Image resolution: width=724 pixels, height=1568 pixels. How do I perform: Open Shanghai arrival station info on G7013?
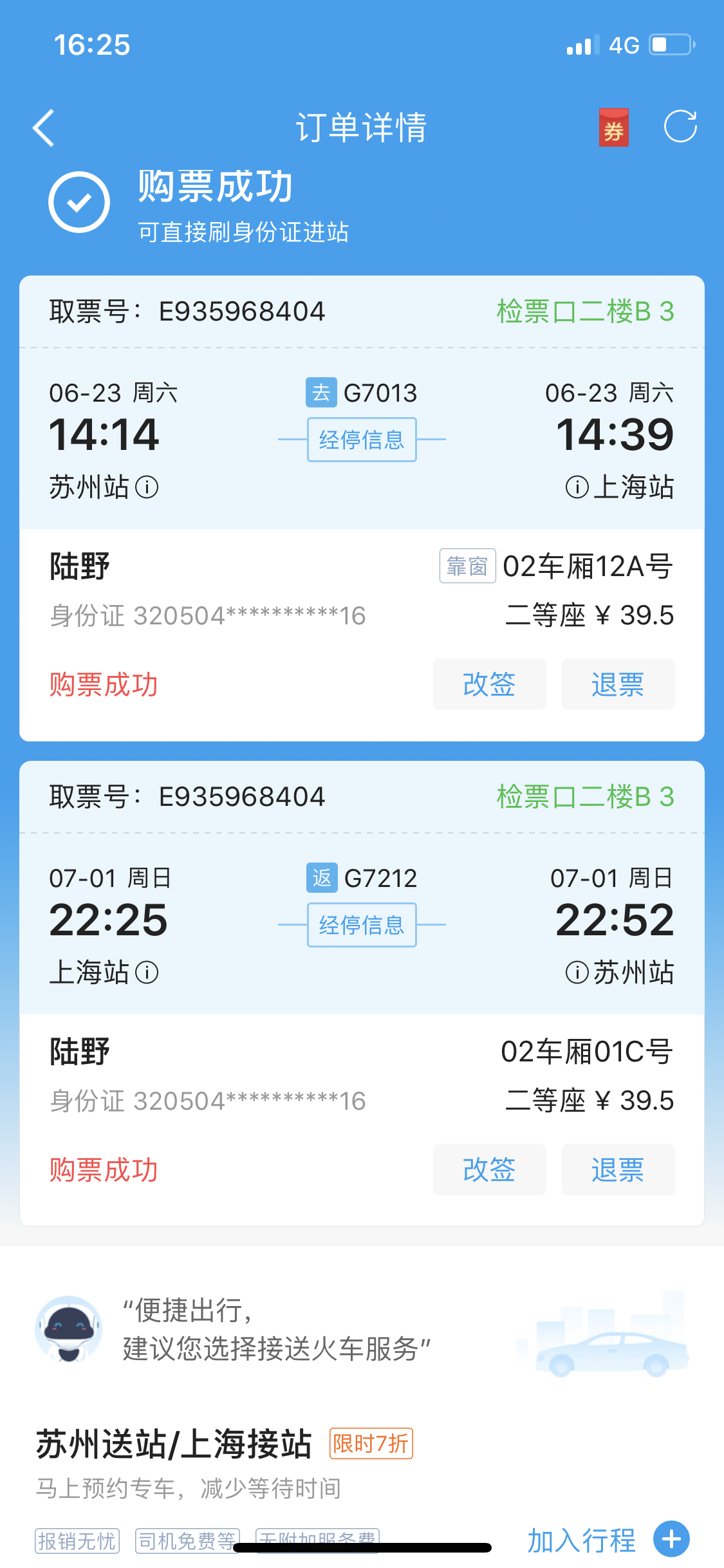tap(577, 487)
